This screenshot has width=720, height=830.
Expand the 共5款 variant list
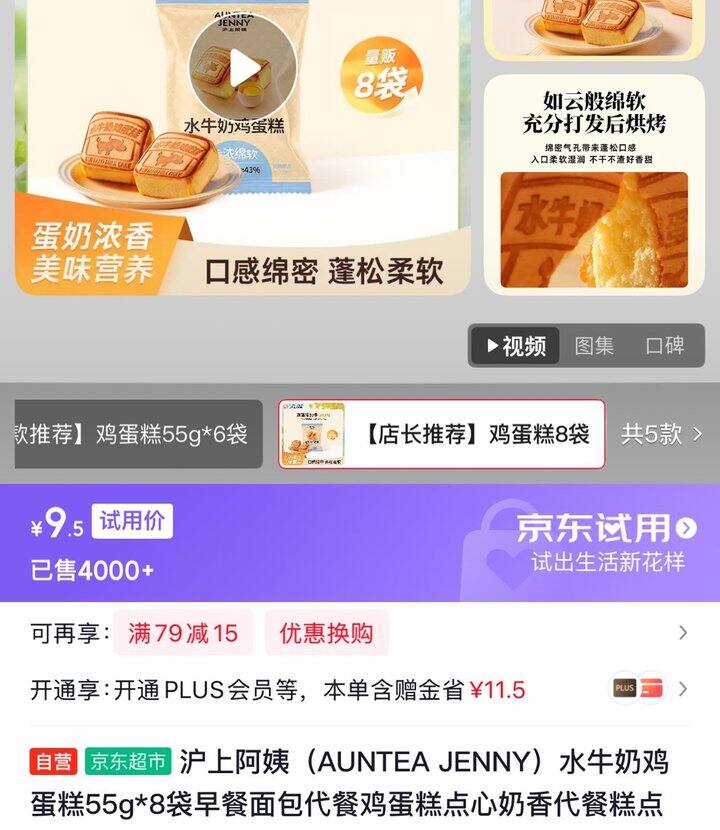click(662, 434)
